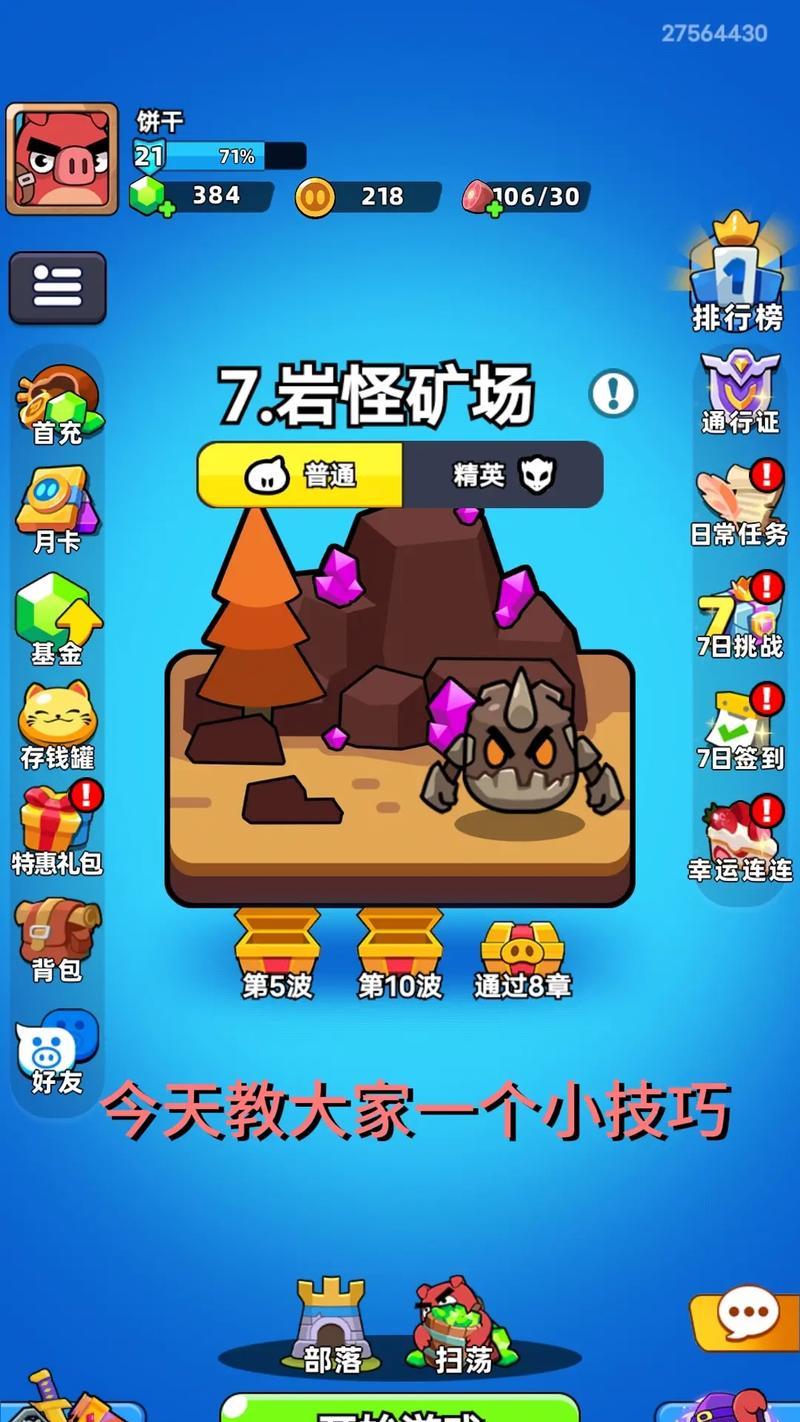Image resolution: width=800 pixels, height=1422 pixels.
Task: Select 普通 normal mode
Action: [300, 475]
